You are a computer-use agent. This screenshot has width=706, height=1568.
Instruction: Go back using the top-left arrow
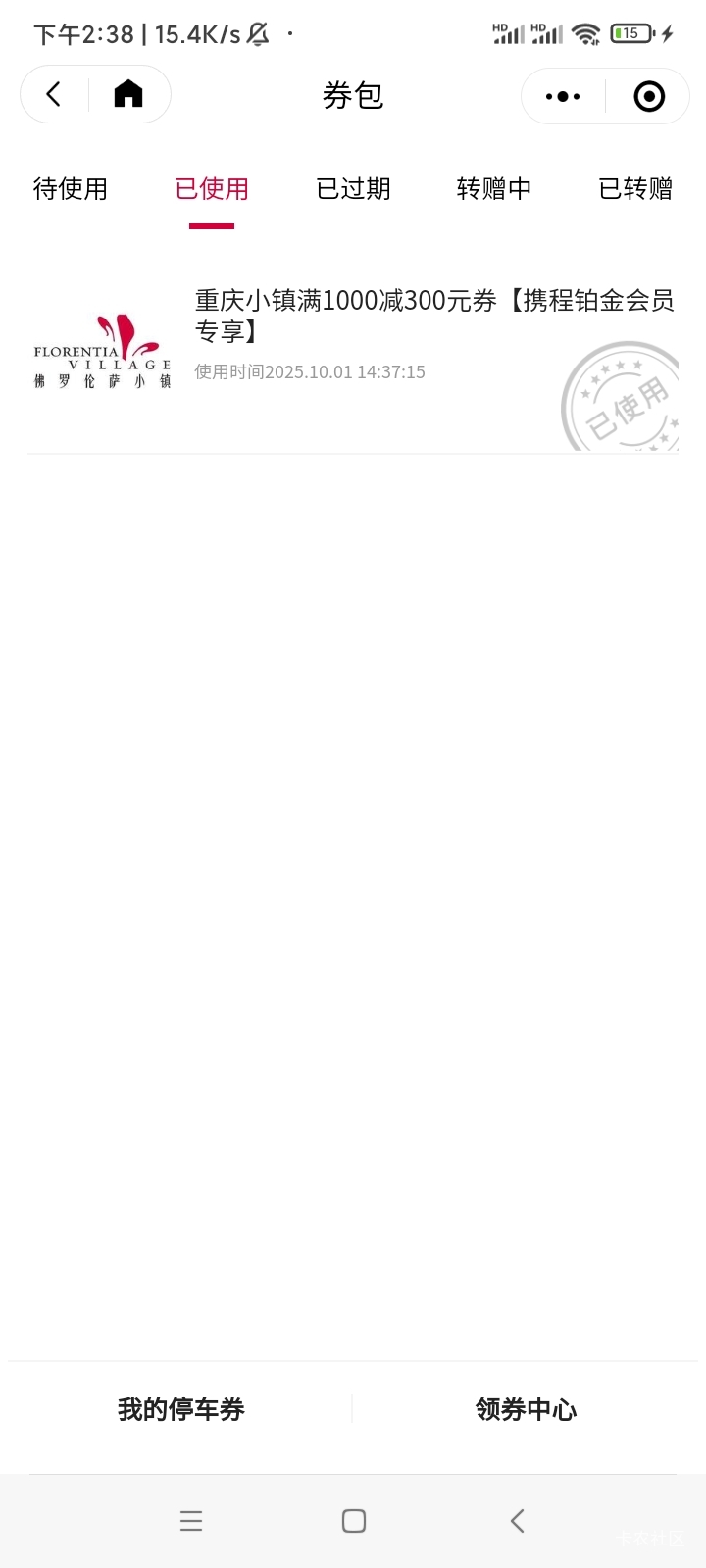click(x=54, y=94)
